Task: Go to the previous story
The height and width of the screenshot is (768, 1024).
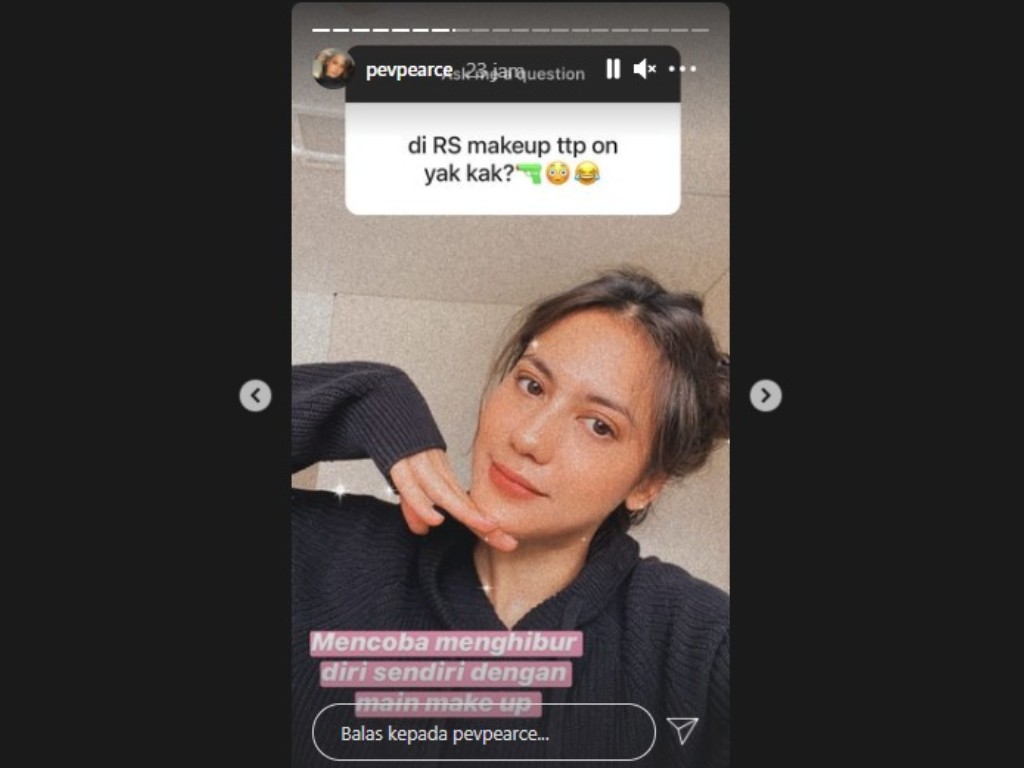Action: [x=255, y=396]
